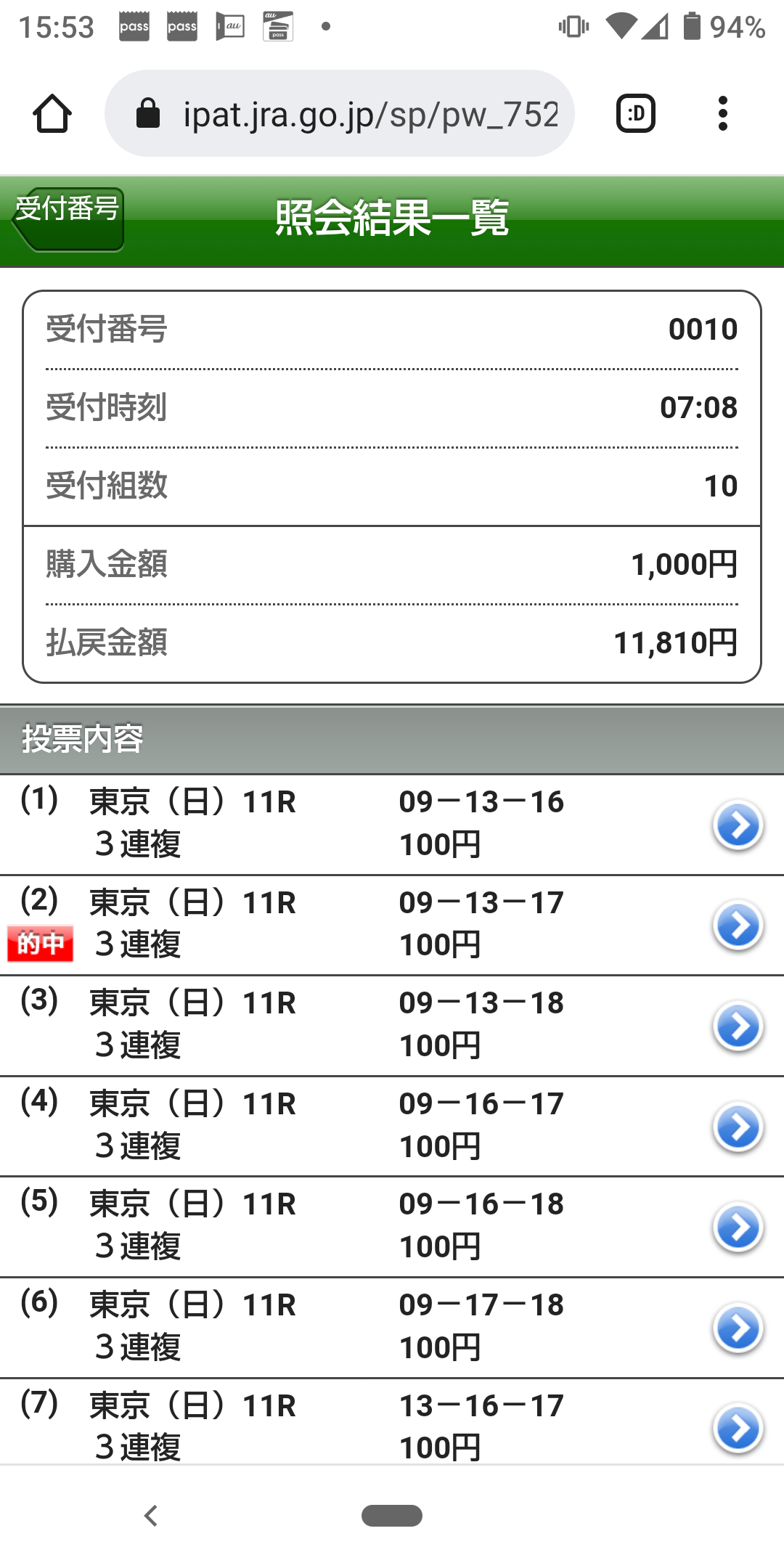Open the browser tab switcher
784x1568 pixels.
636,114
